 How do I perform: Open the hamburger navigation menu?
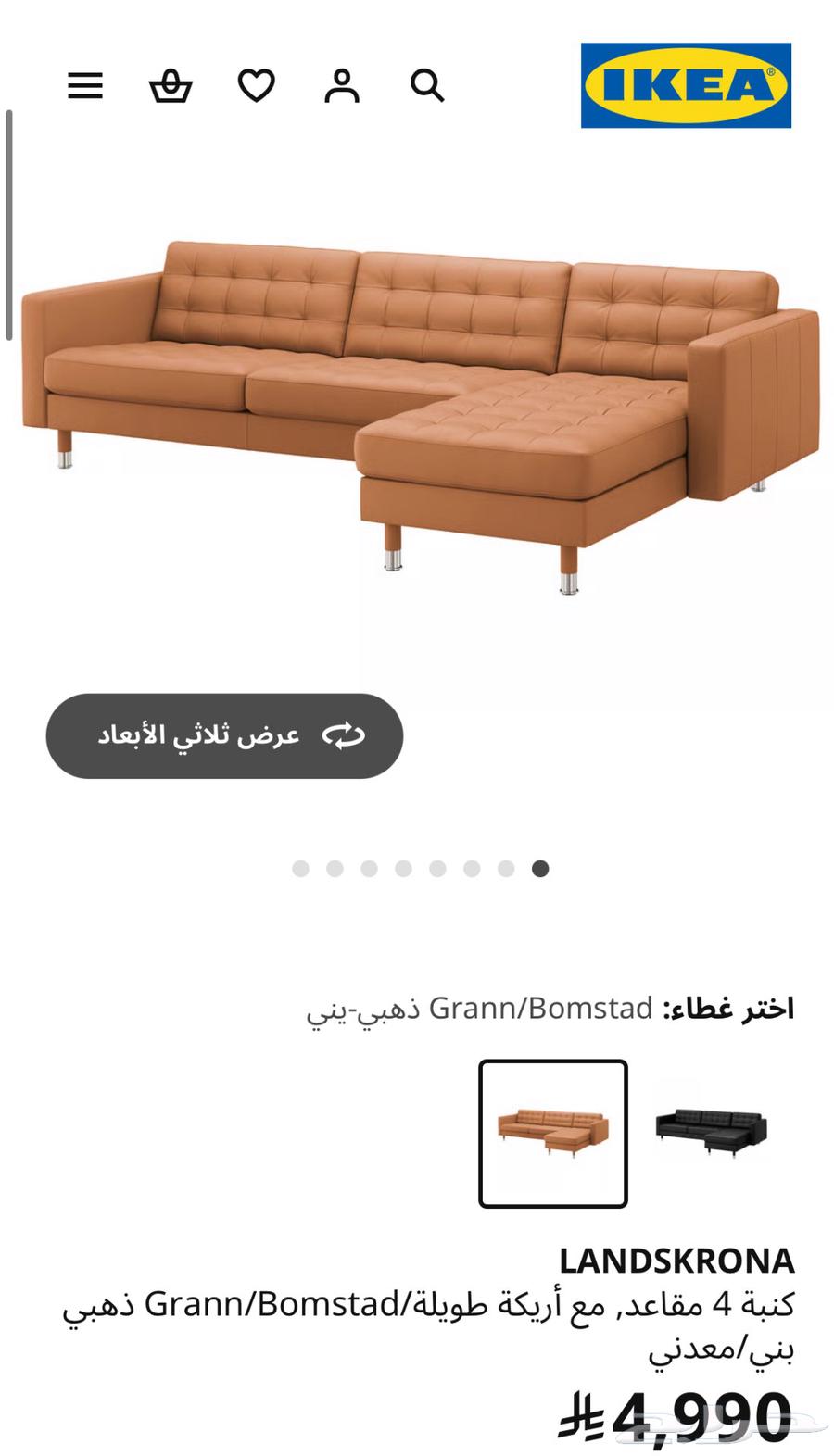(x=84, y=86)
